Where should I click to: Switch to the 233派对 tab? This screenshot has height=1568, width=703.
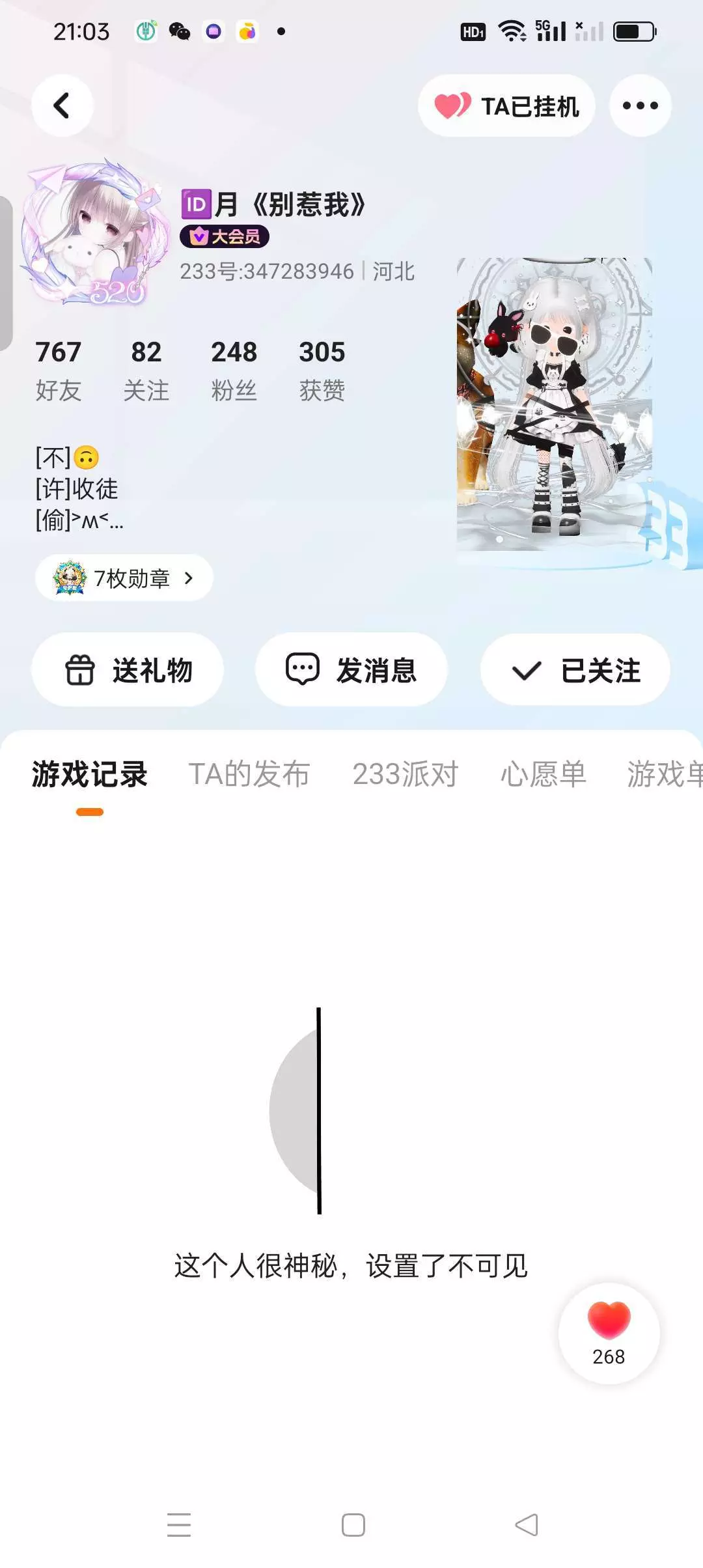[406, 774]
